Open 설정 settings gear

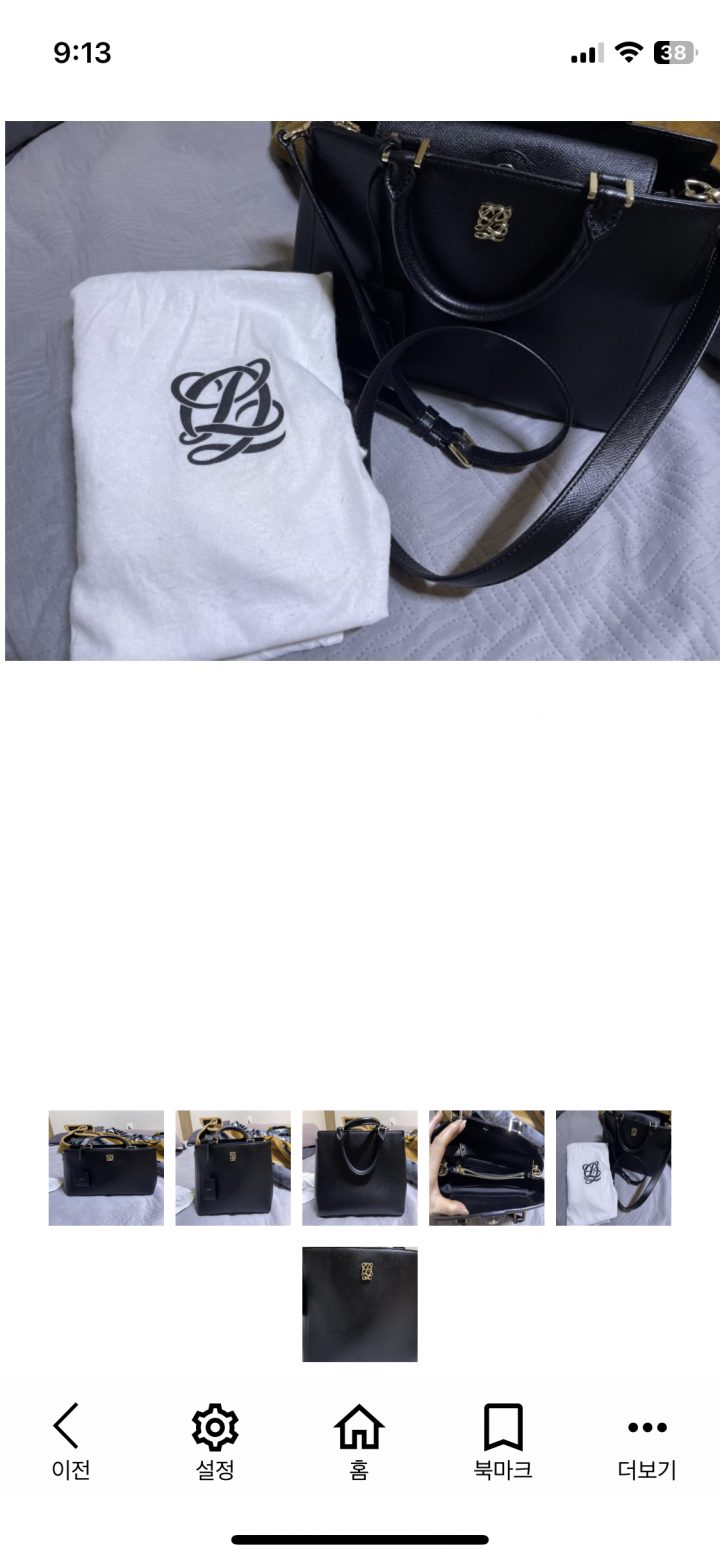[214, 1440]
